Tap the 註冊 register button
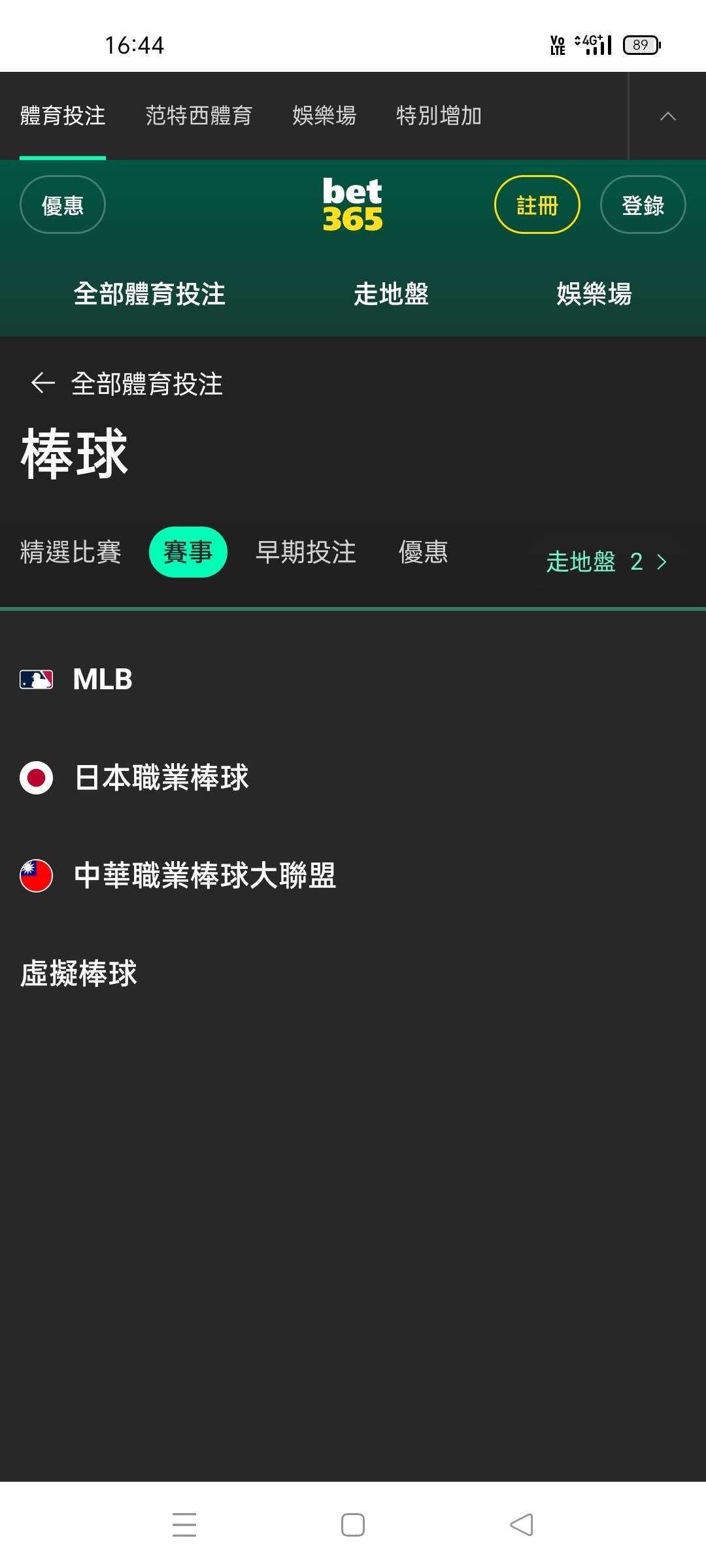Screen dimensions: 706x1568 coord(537,204)
